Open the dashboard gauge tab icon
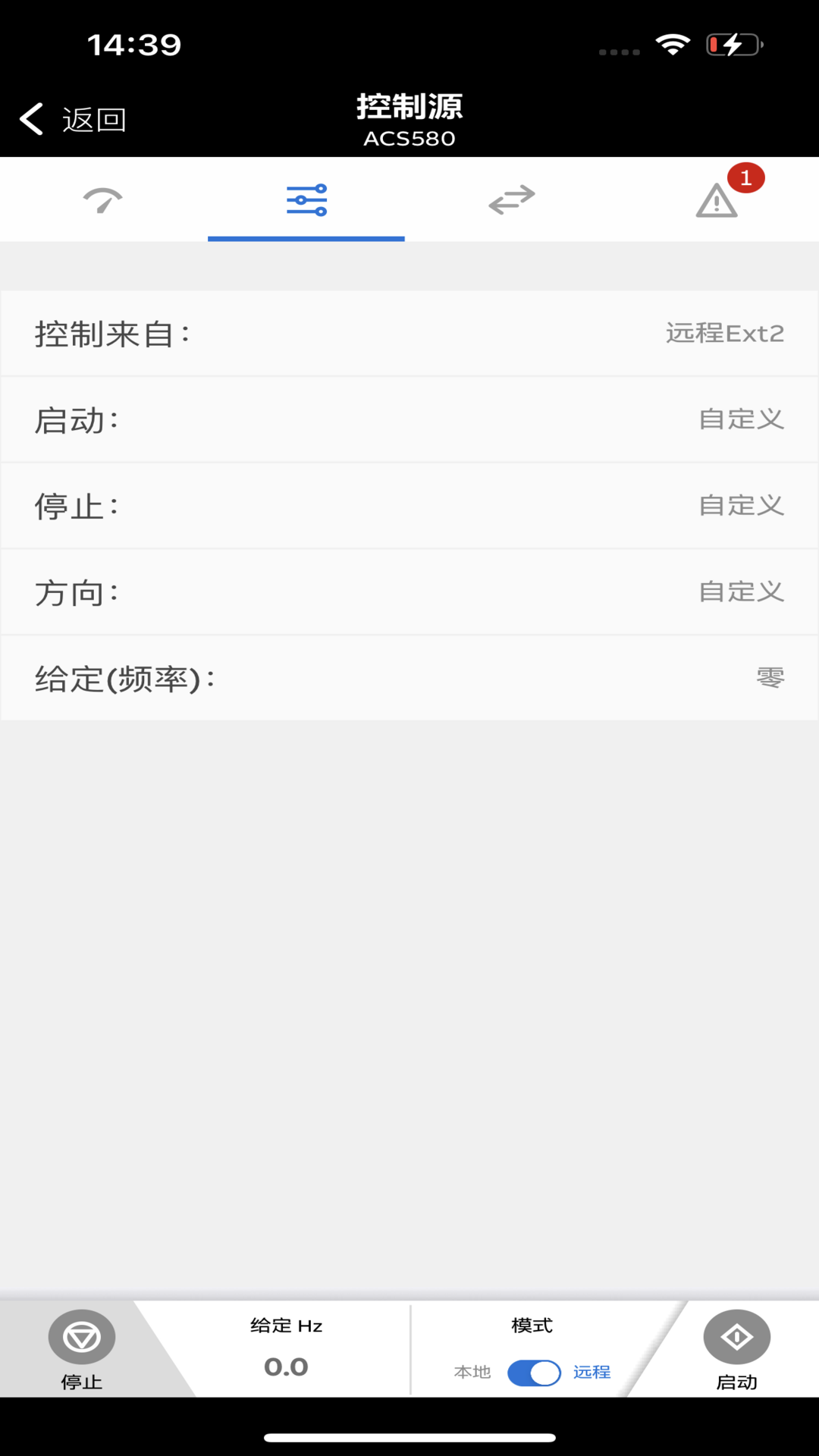 pyautogui.click(x=102, y=199)
